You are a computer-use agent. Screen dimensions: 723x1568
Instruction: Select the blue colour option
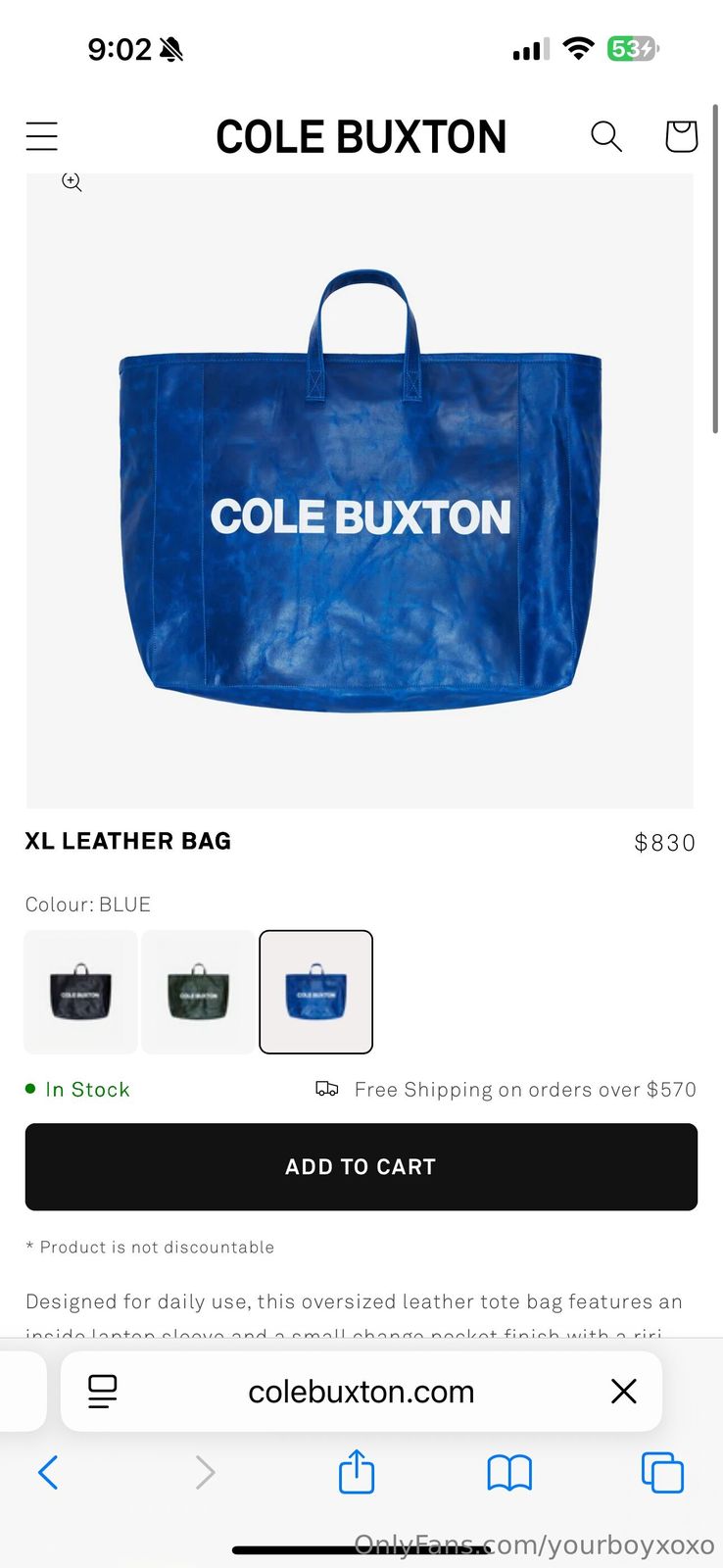(x=315, y=992)
